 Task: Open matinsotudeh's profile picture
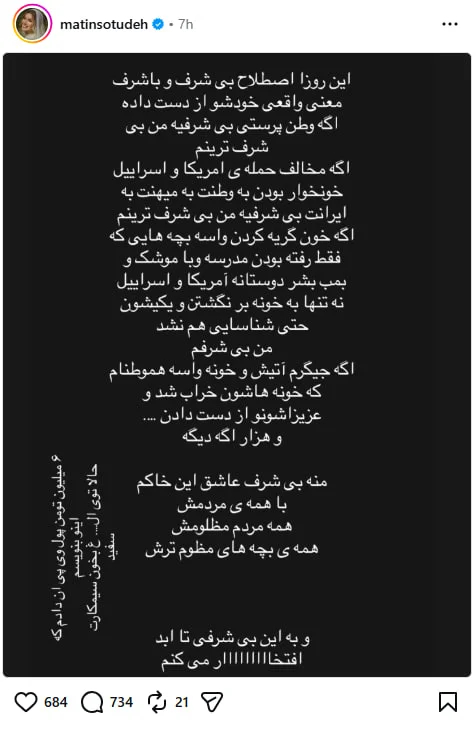32,24
